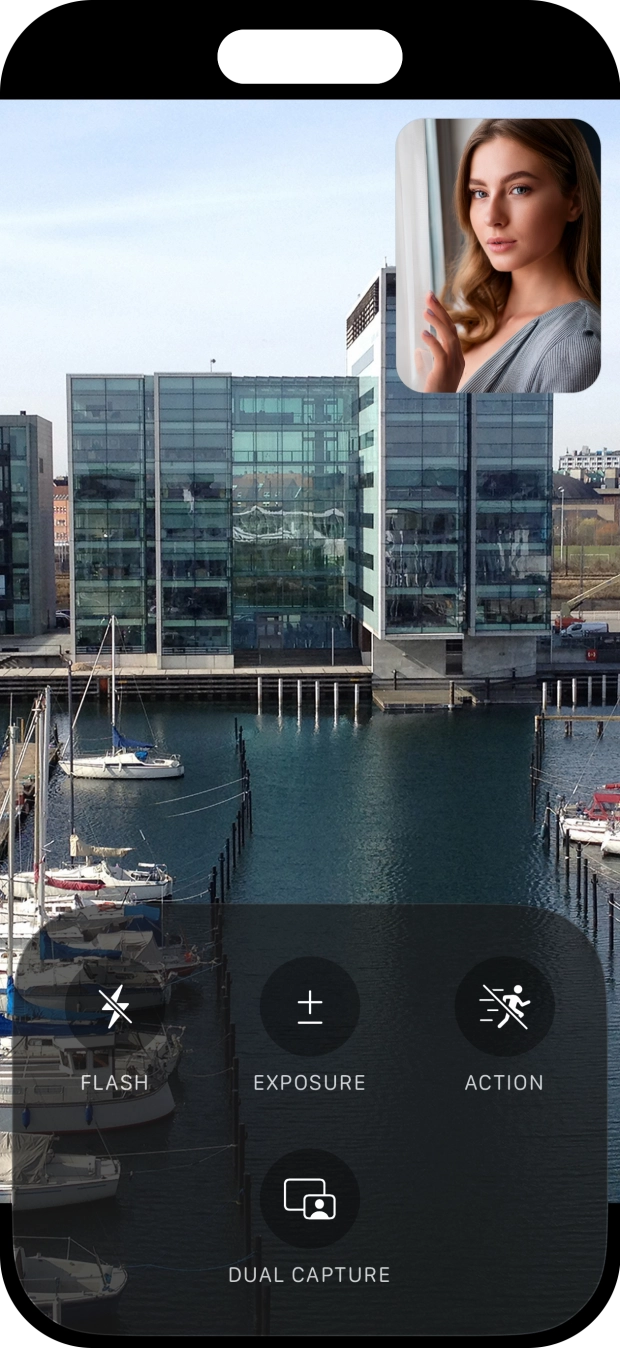
Task: Tap the front camera preview window
Action: pos(498,255)
